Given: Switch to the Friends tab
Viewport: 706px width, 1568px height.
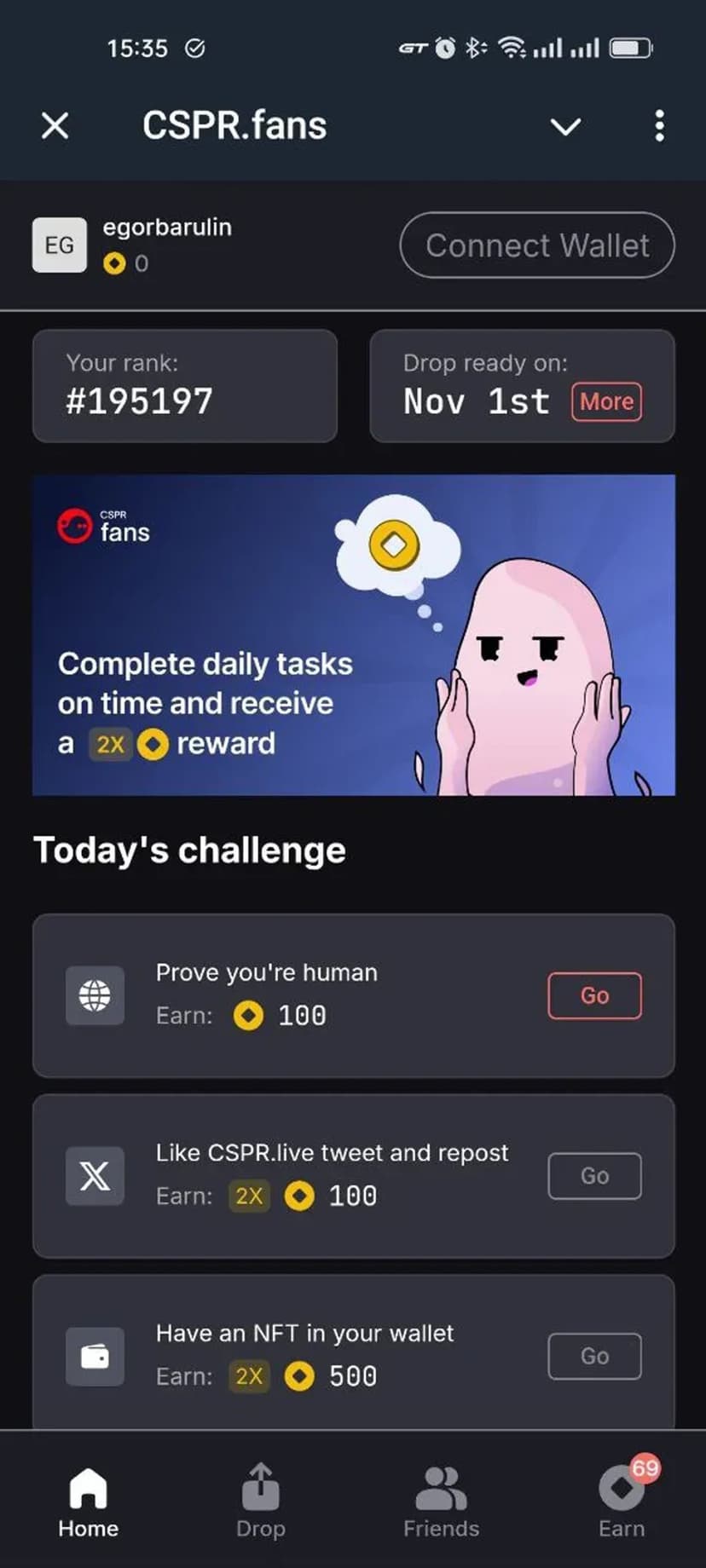Looking at the screenshot, I should (441, 1501).
